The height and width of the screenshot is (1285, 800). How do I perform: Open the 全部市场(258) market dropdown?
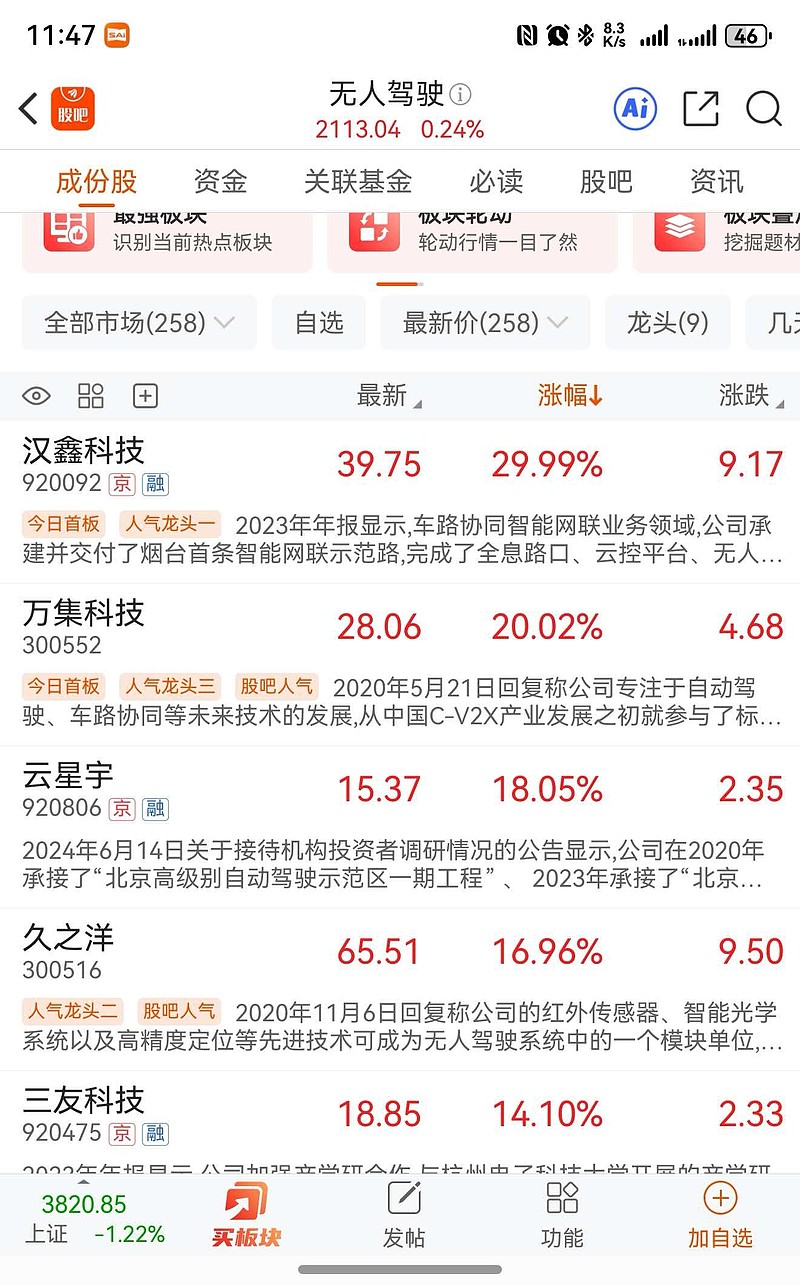point(138,322)
